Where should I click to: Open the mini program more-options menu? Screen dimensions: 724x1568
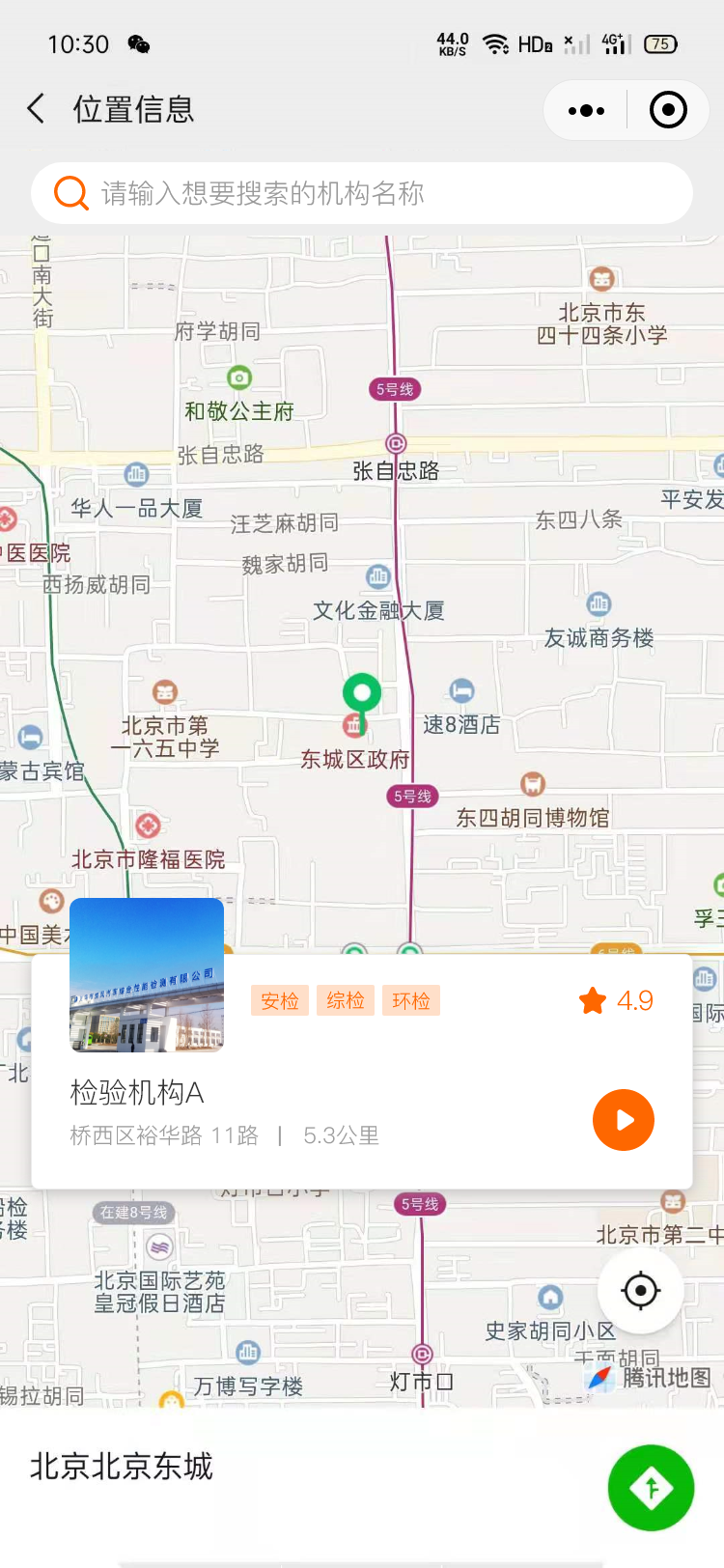point(586,111)
